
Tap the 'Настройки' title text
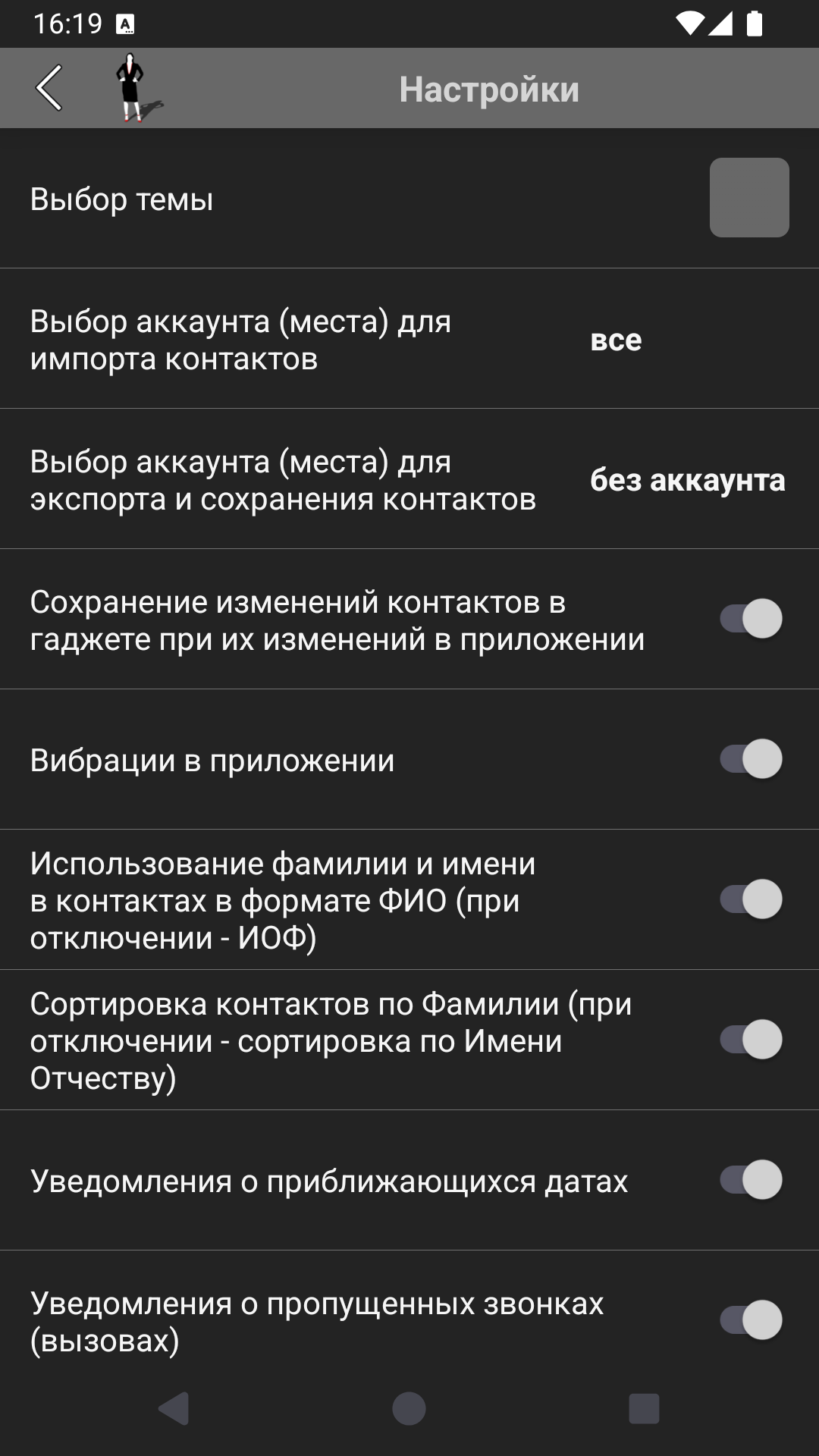pyautogui.click(x=490, y=89)
